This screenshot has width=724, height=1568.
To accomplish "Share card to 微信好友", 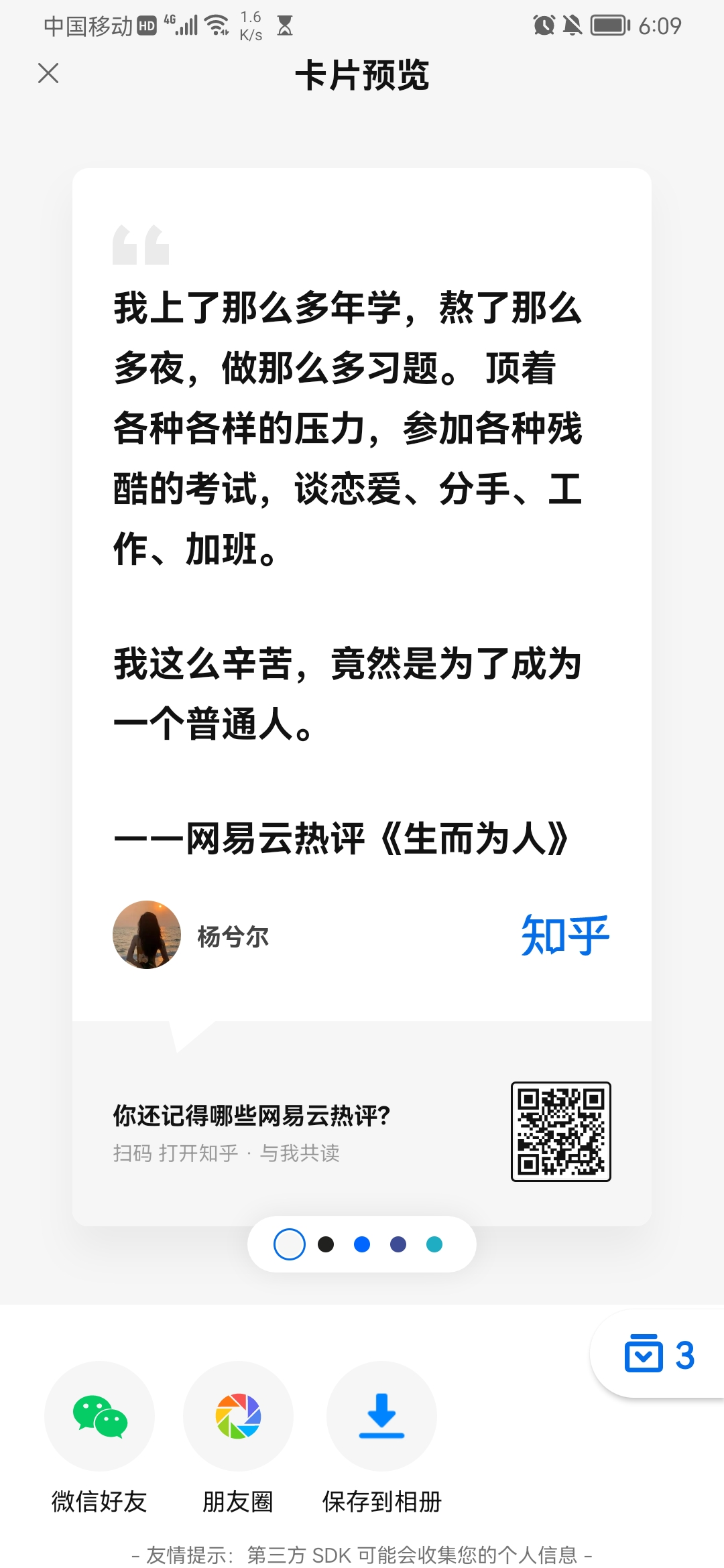I will pos(99,1416).
